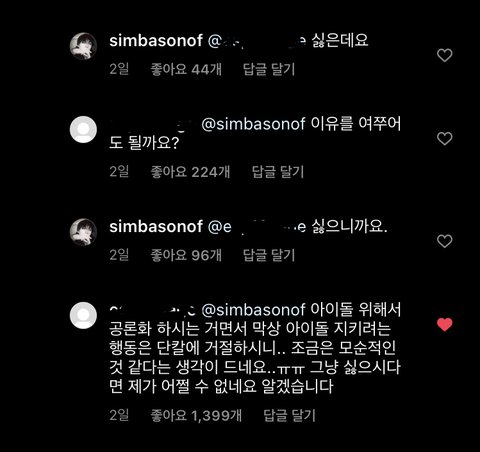The image size is (480, 452).
Task: View who liked the 좋아요 224개 comment
Action: pyautogui.click(x=190, y=172)
